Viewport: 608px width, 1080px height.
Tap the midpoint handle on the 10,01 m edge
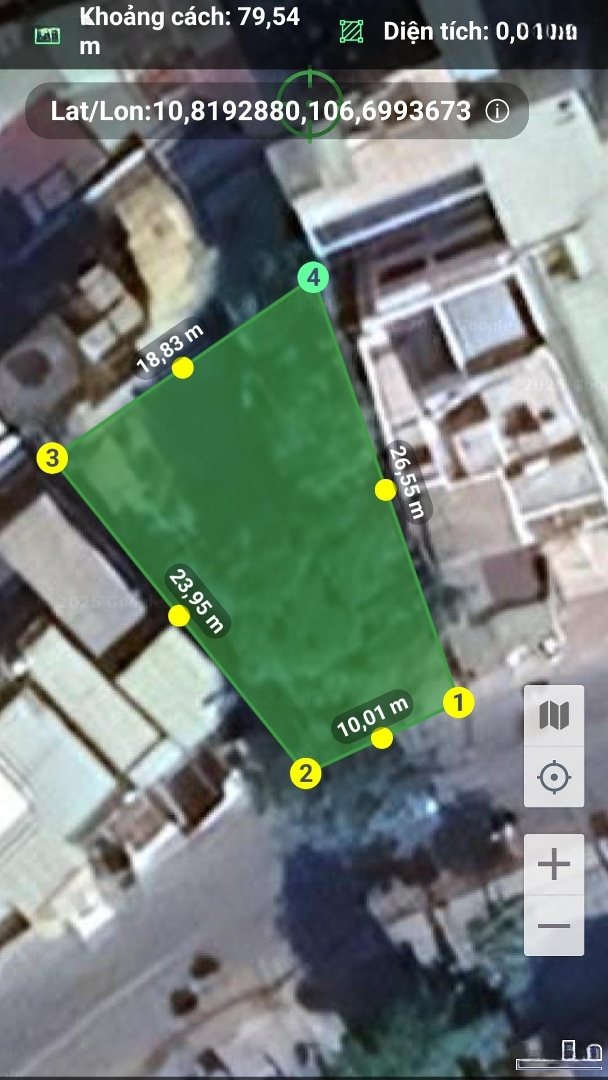(x=381, y=738)
